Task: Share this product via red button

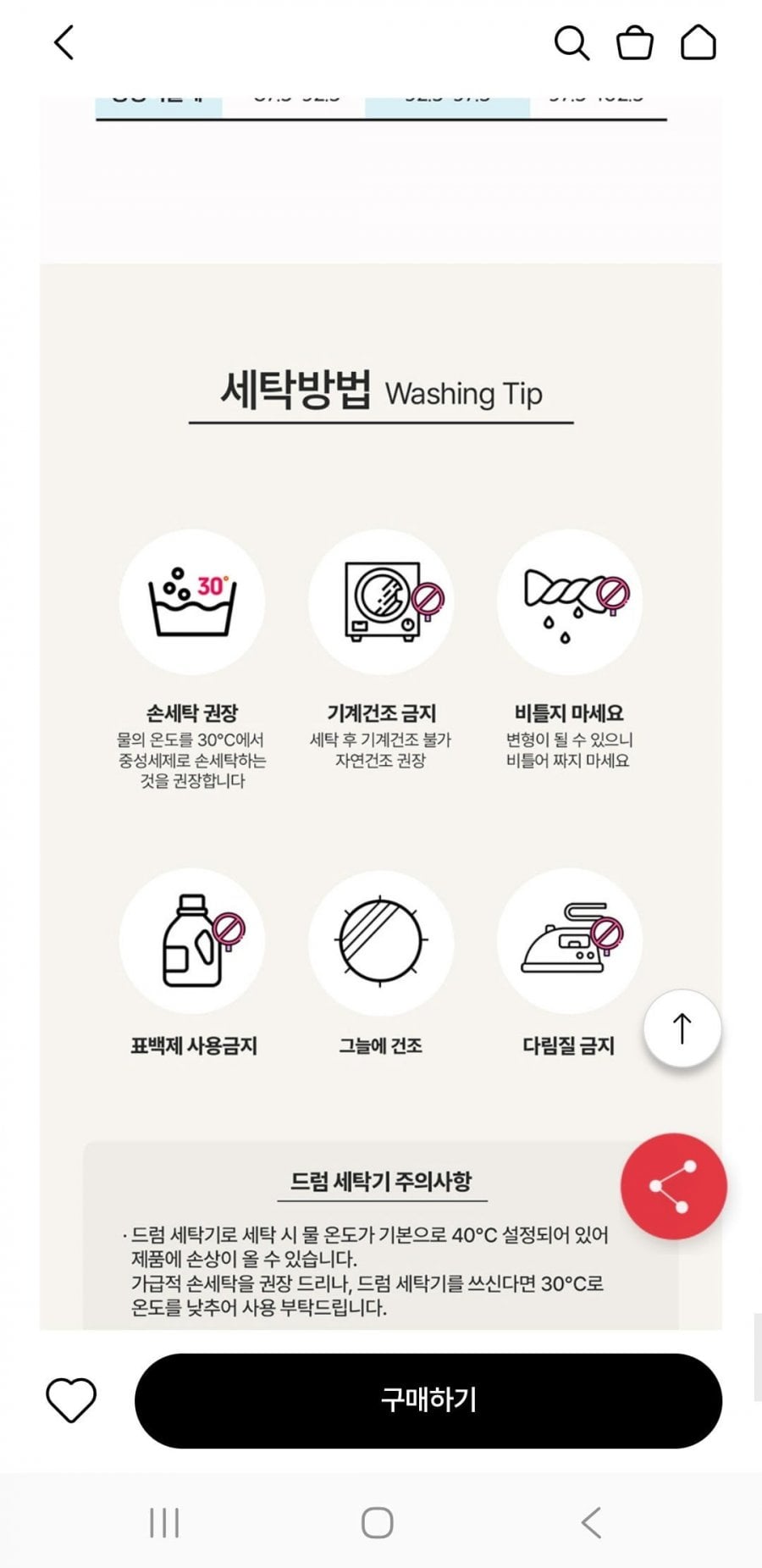Action: (674, 1186)
